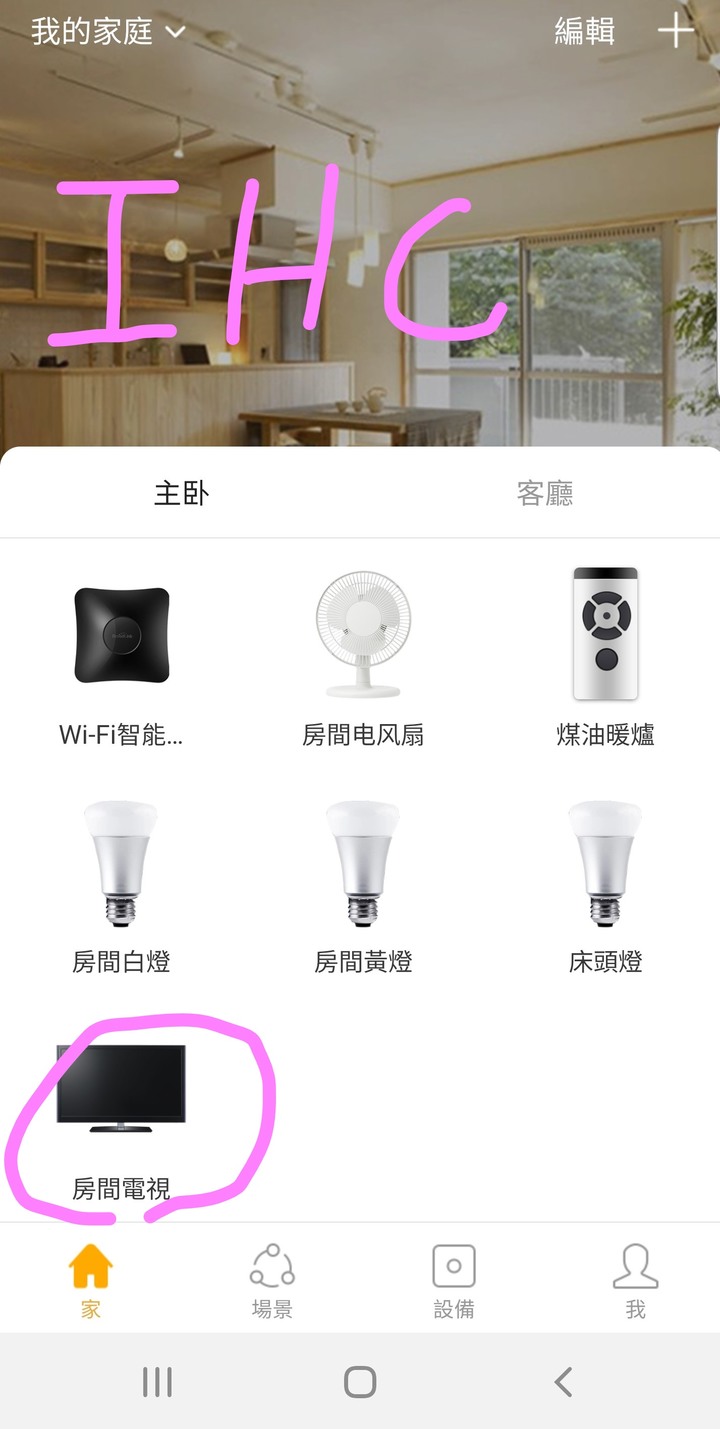Screen dimensions: 720x1429
Task: Tap the 編輯 edit button
Action: (x=584, y=32)
